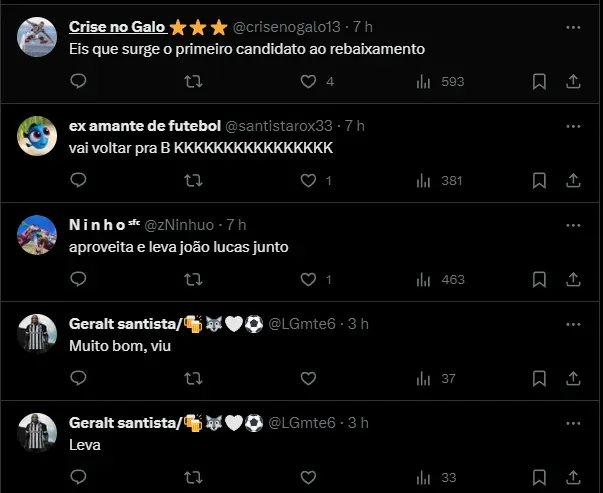603x493 pixels.
Task: Open more options on the 'Leva' tweet
Action: coord(573,422)
